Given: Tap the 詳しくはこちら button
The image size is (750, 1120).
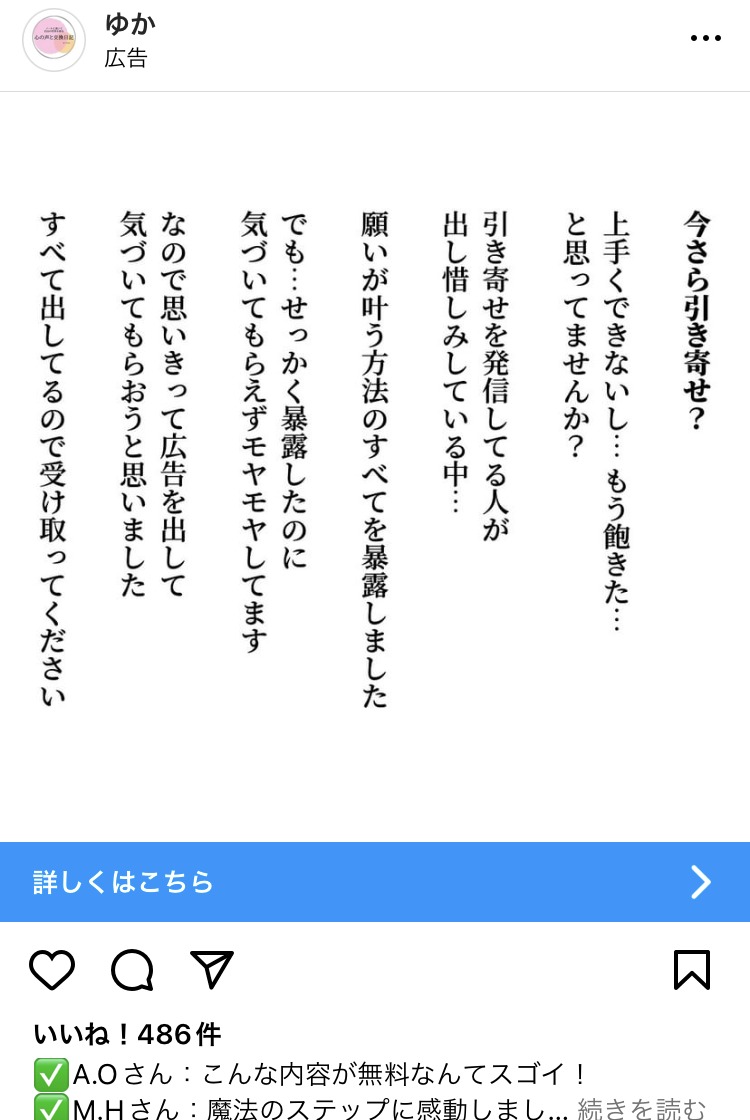Looking at the screenshot, I should [374, 882].
